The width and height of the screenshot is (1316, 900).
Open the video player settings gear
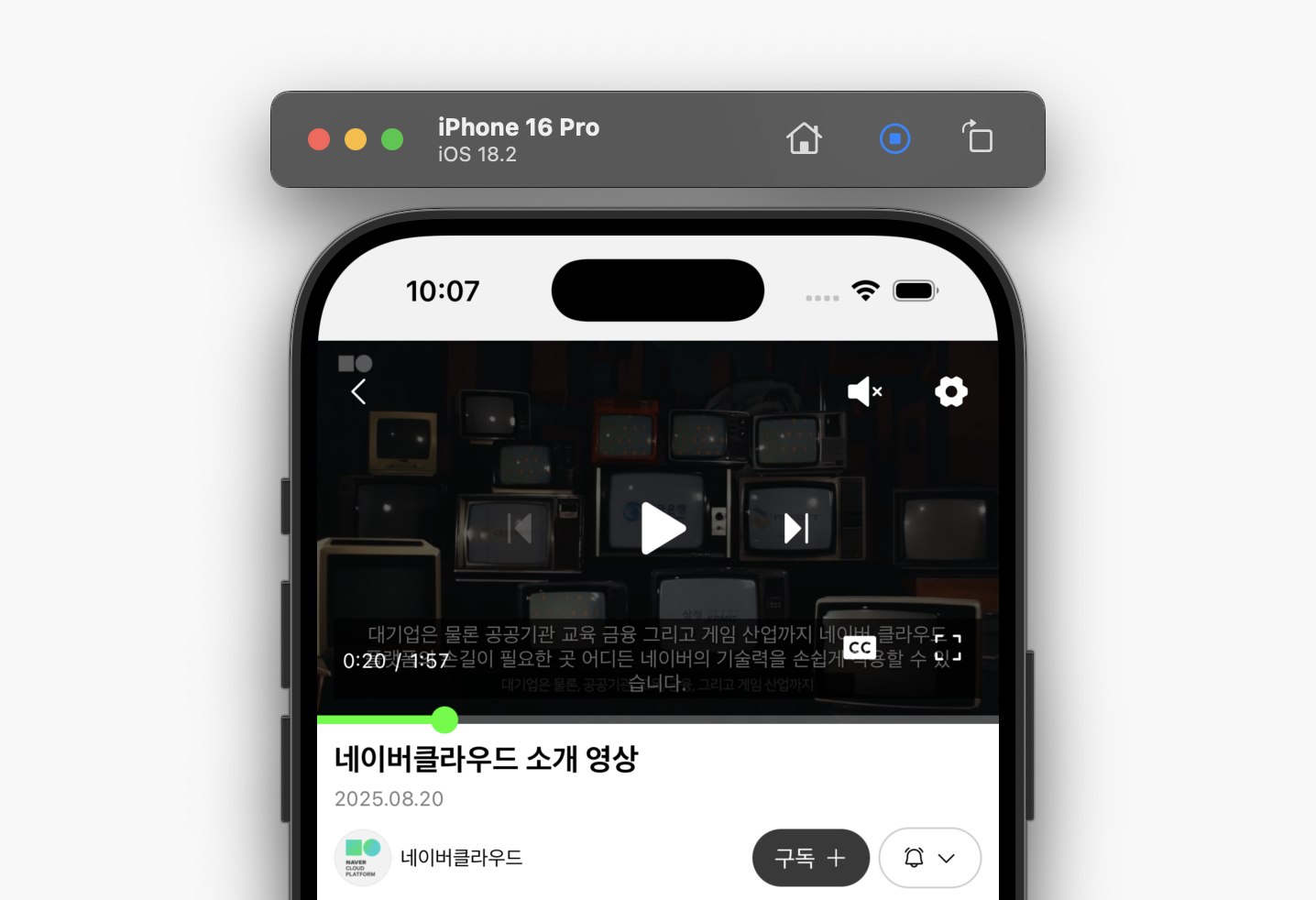click(951, 392)
